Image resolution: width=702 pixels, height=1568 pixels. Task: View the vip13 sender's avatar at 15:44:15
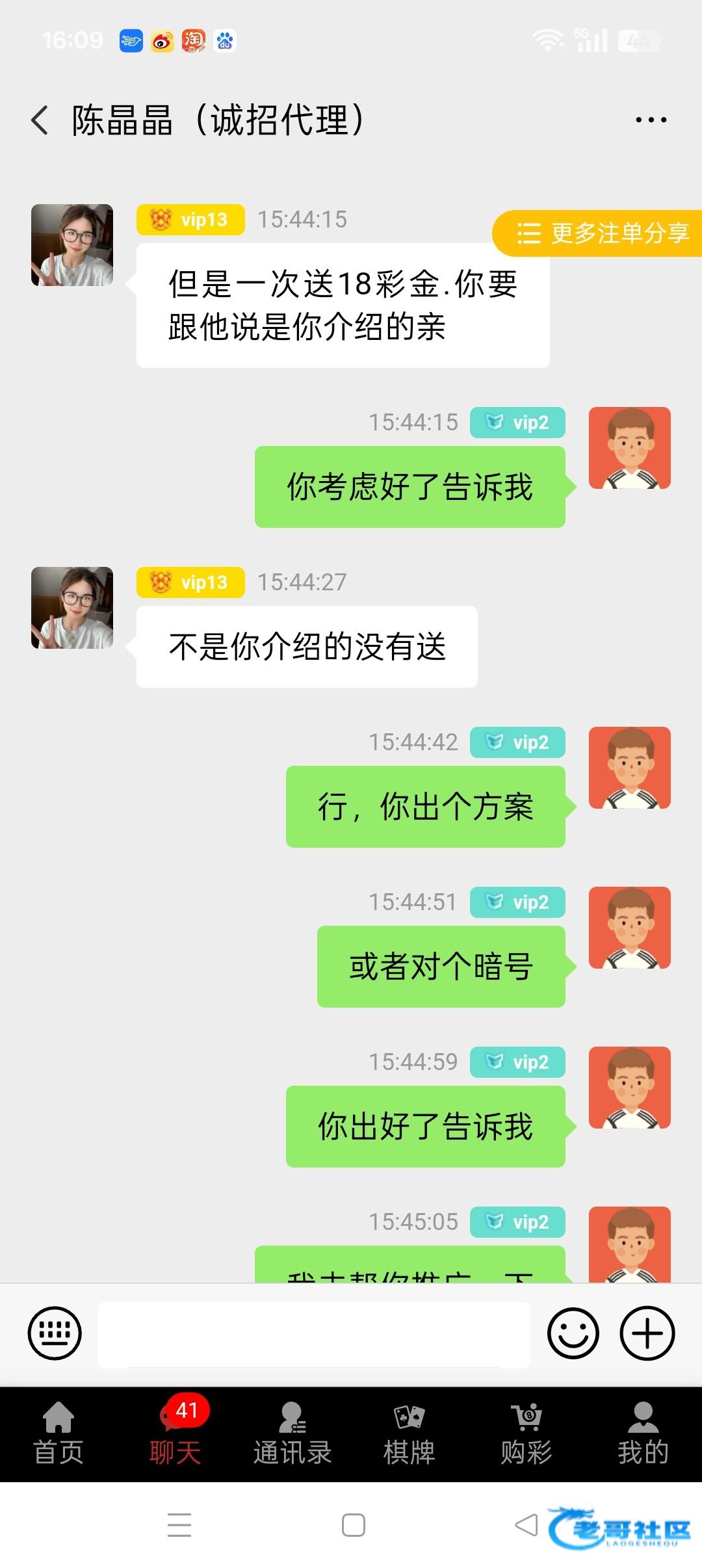pos(72,245)
